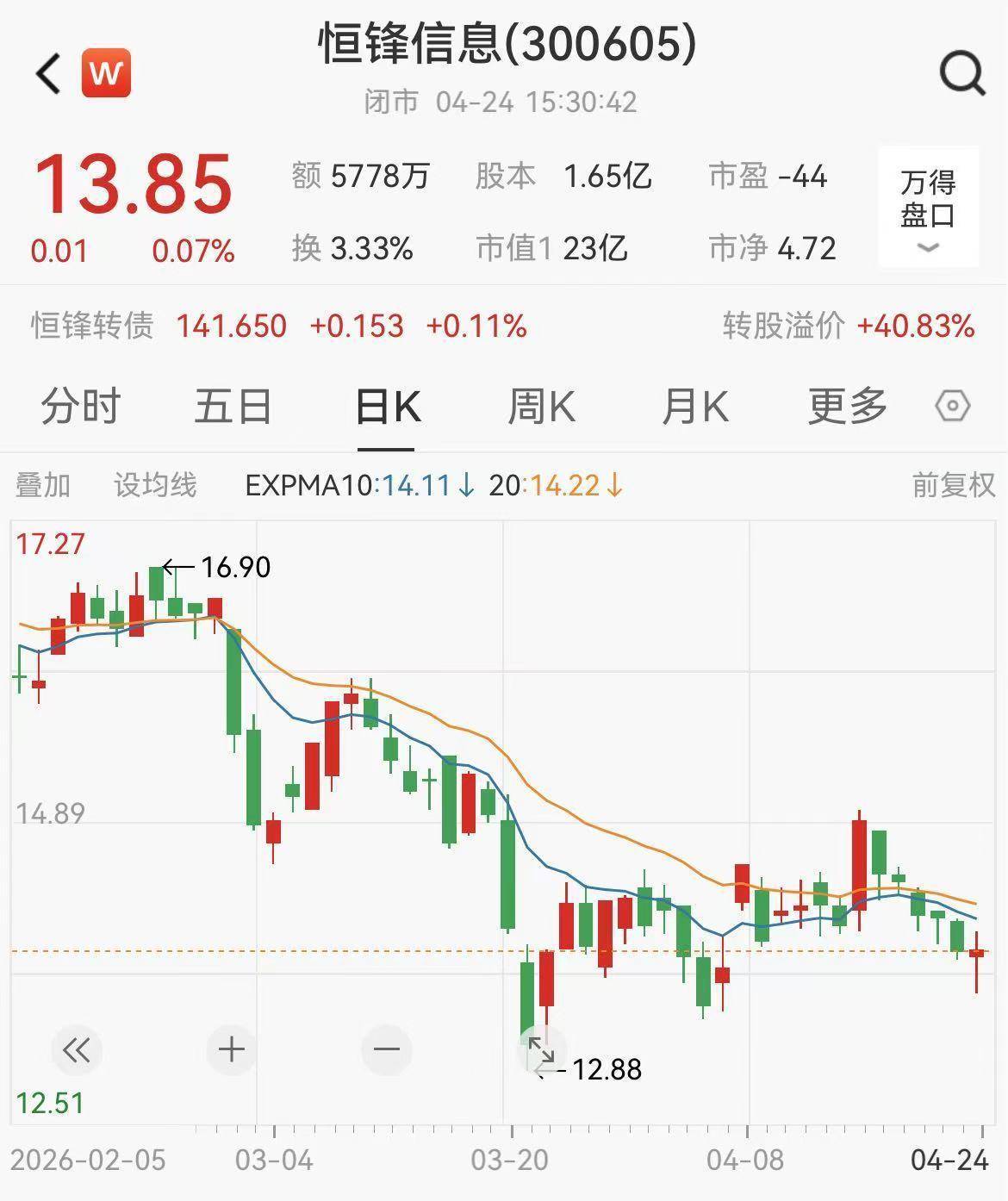Switch to the 月K chart tab
This screenshot has width=1008, height=1201.
694,406
